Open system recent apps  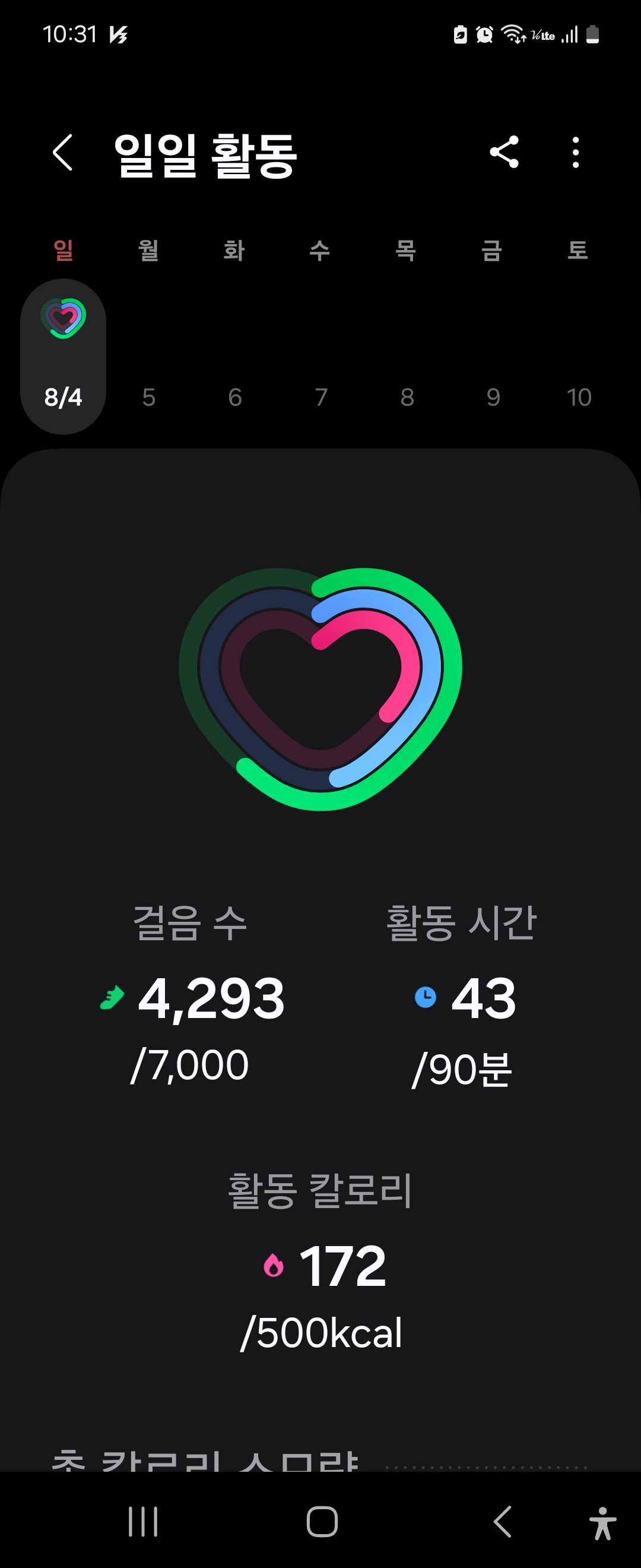pyautogui.click(x=143, y=1522)
